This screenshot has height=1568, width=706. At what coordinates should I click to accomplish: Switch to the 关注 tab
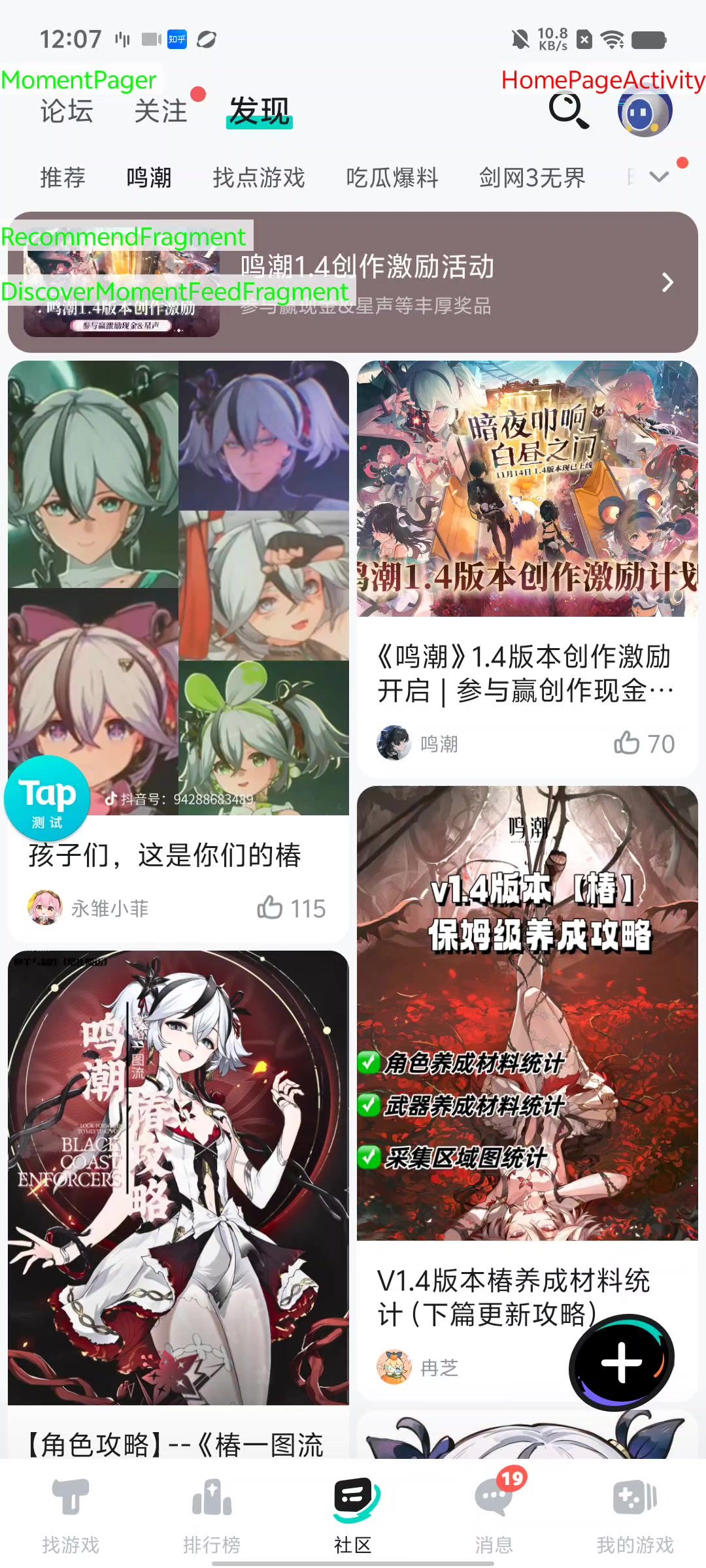pyautogui.click(x=161, y=111)
